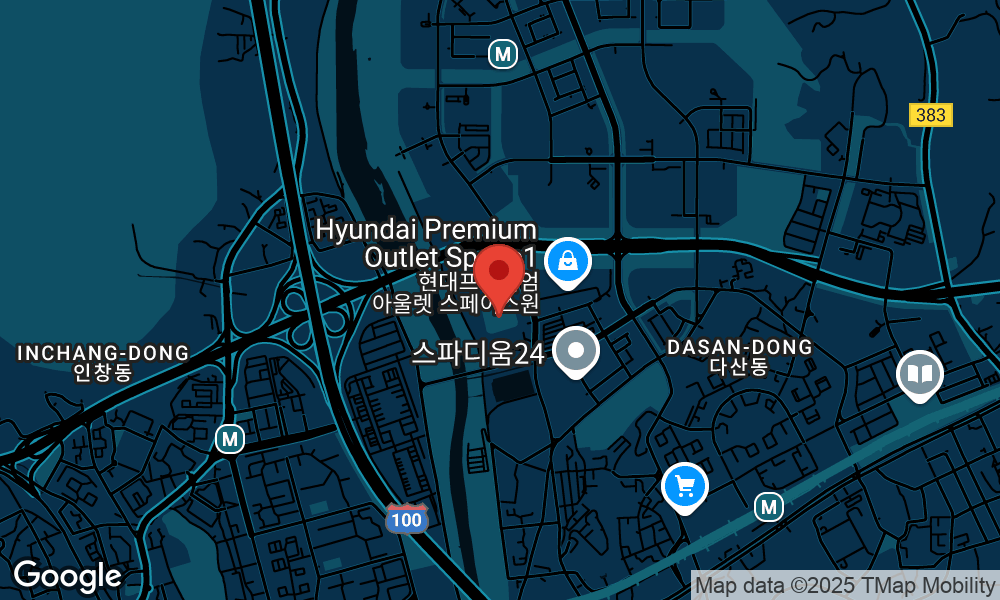
Task: Tap the metro station icon beside the cart pin
Action: click(768, 507)
